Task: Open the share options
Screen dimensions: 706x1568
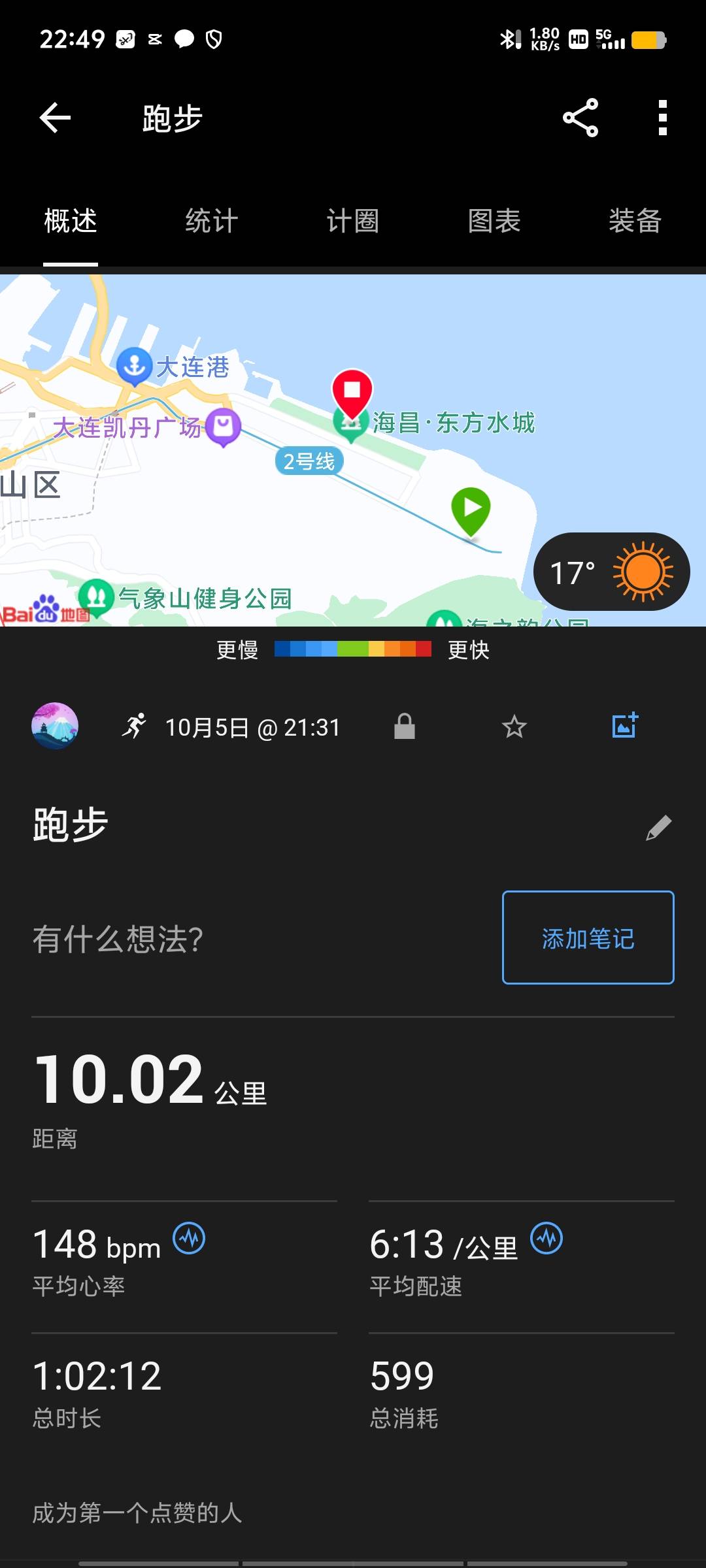Action: click(579, 118)
